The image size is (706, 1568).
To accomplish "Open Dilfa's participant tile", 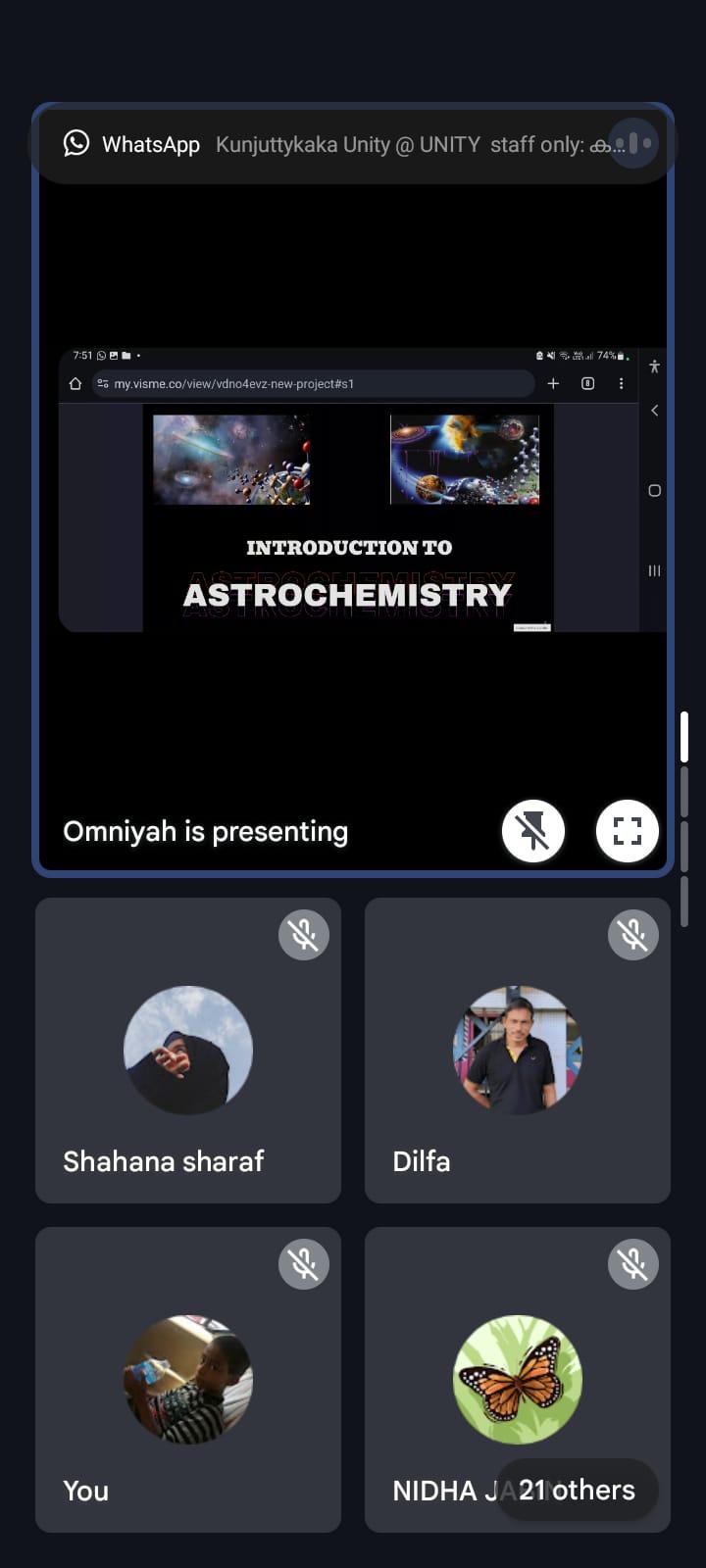I will click(x=517, y=1051).
